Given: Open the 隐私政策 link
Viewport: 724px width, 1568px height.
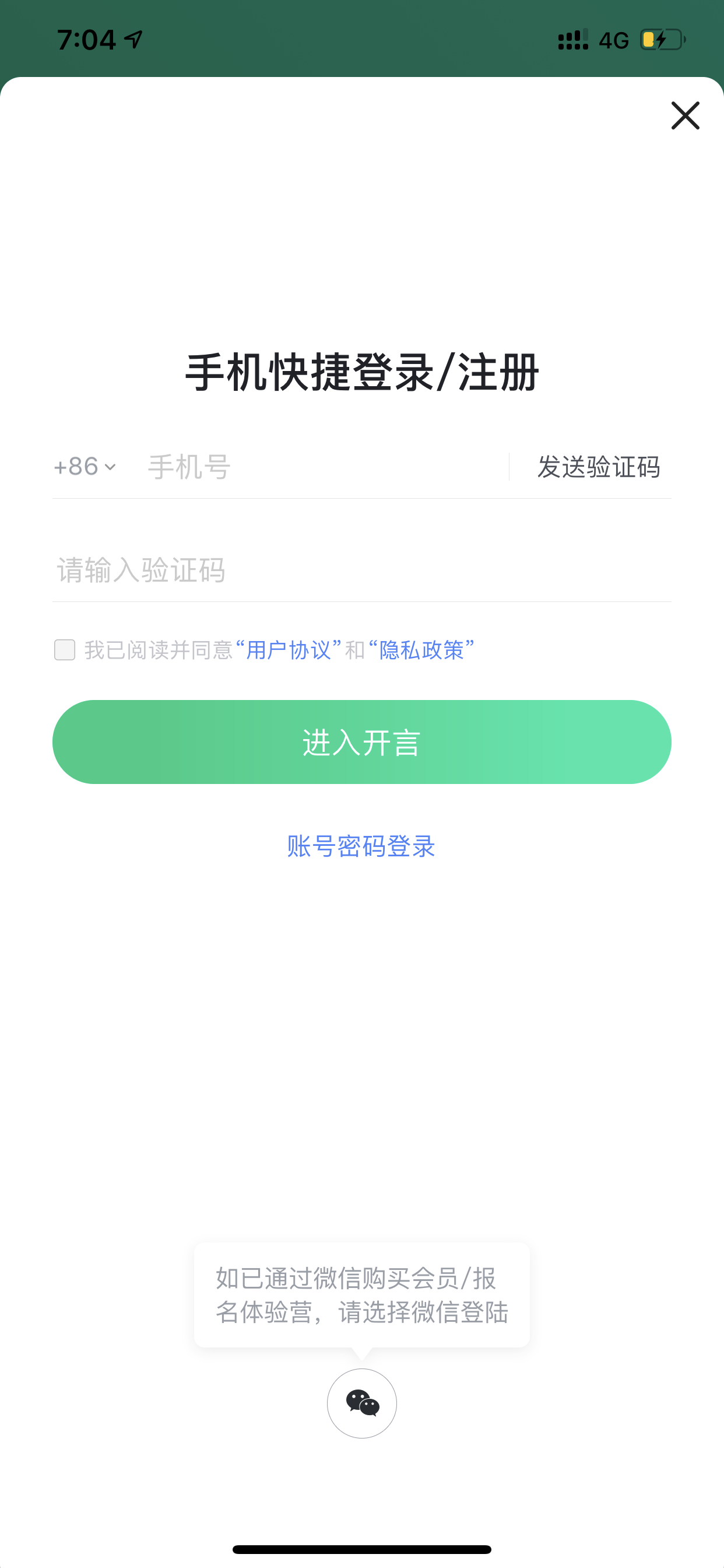Looking at the screenshot, I should point(421,650).
